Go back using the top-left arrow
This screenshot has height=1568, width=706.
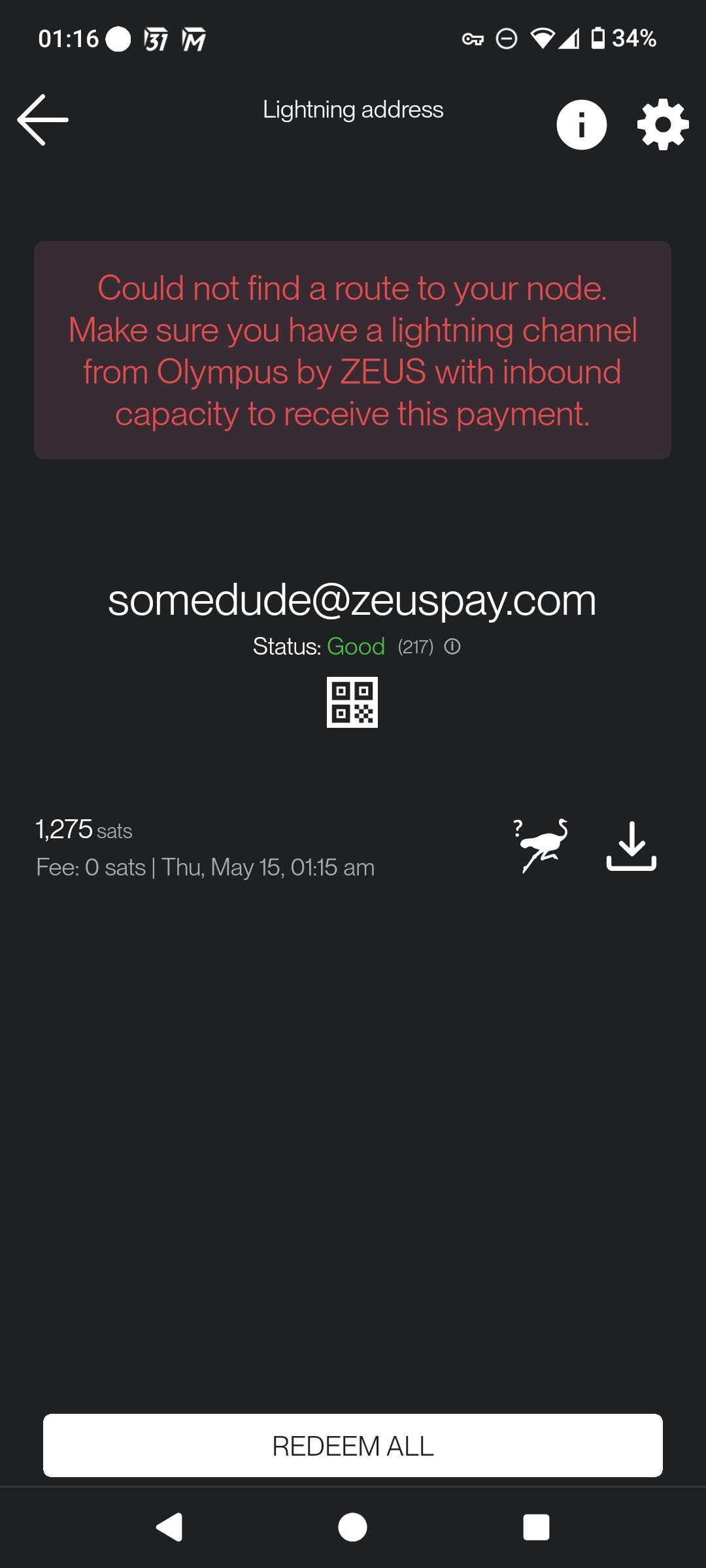[43, 120]
